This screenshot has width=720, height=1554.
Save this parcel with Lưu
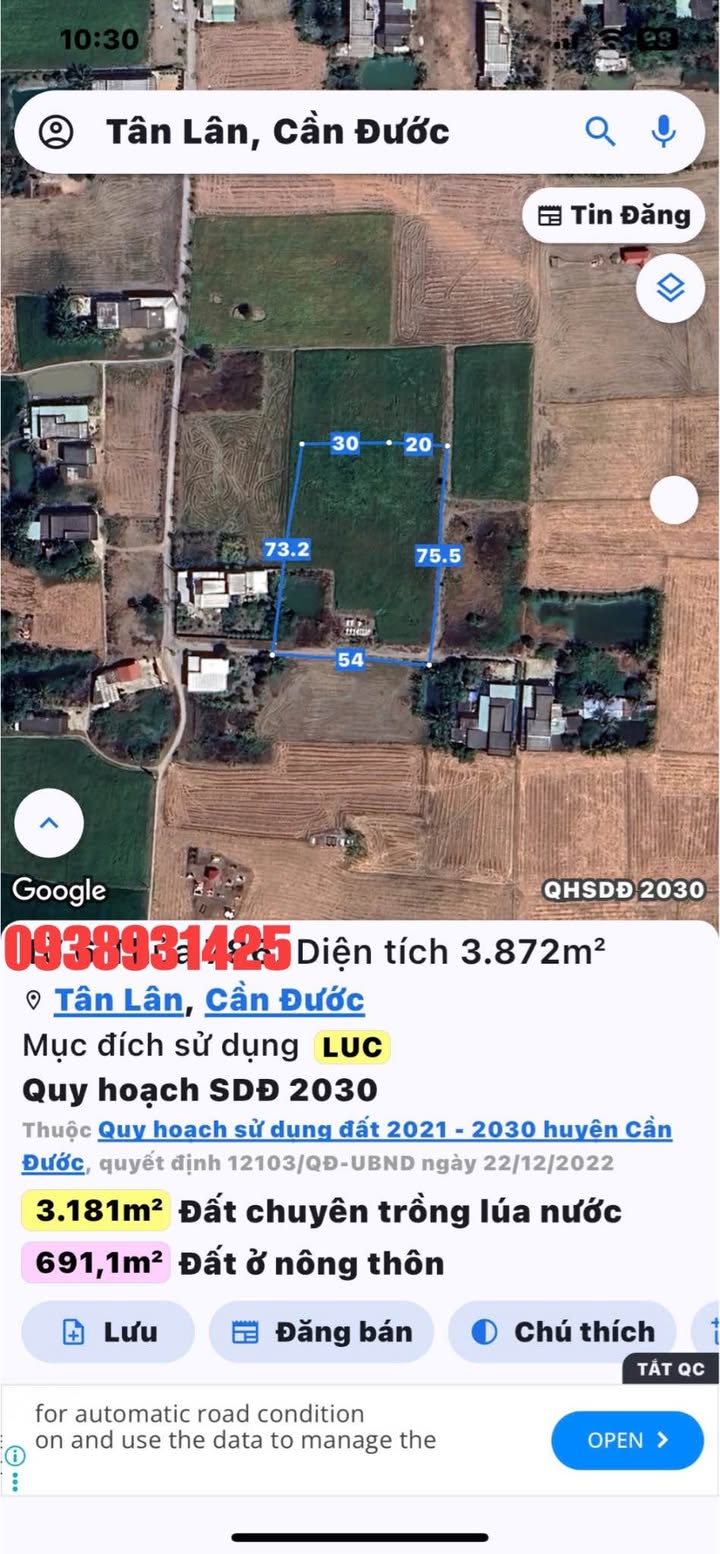108,1332
